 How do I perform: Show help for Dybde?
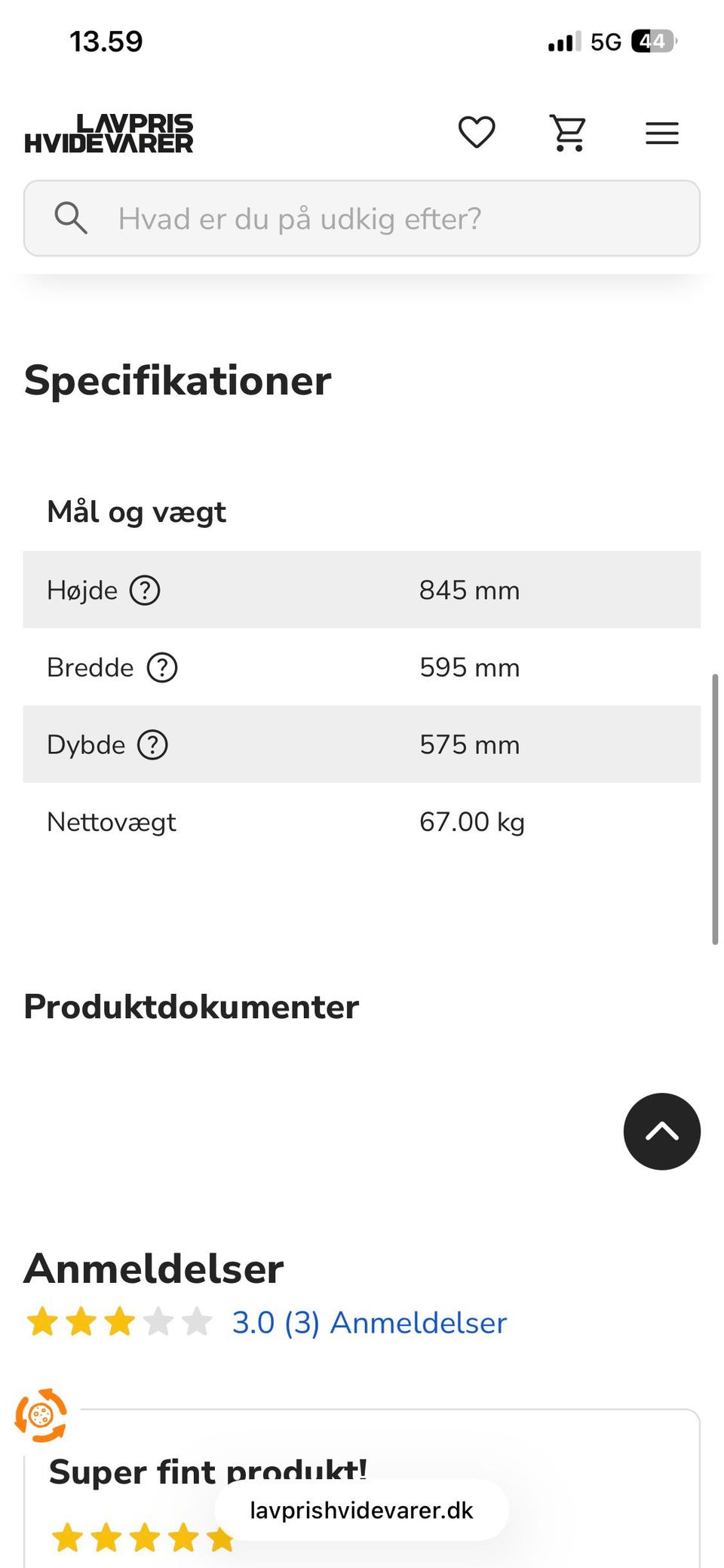(x=152, y=745)
